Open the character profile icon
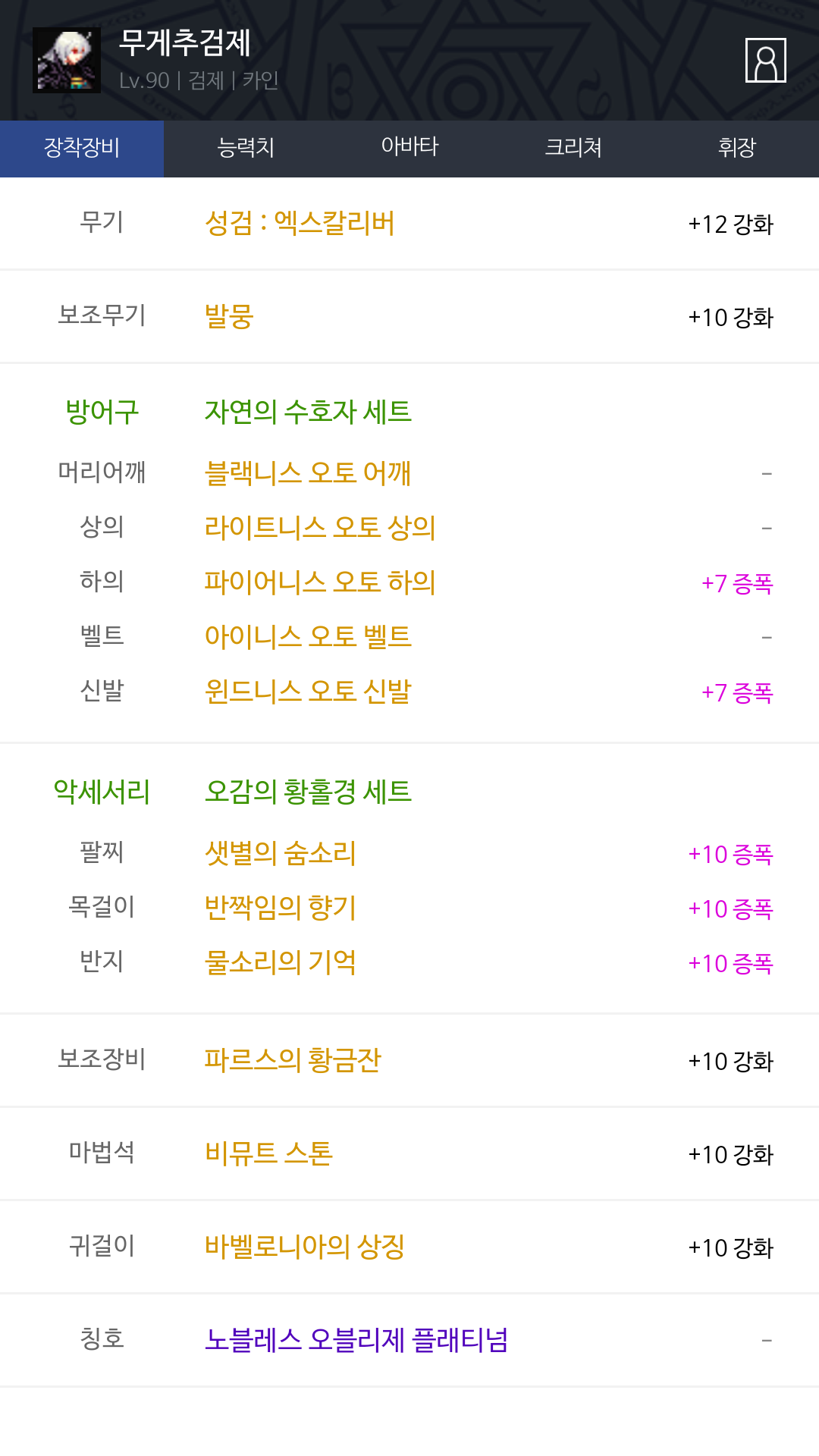 tap(765, 60)
